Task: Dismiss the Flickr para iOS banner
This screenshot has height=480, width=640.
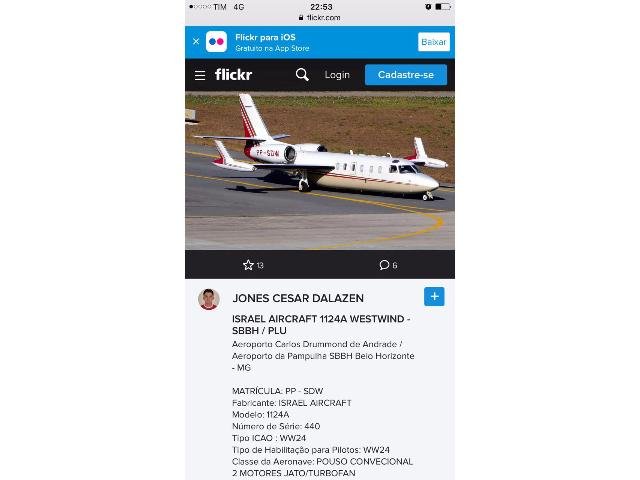Action: (x=196, y=42)
